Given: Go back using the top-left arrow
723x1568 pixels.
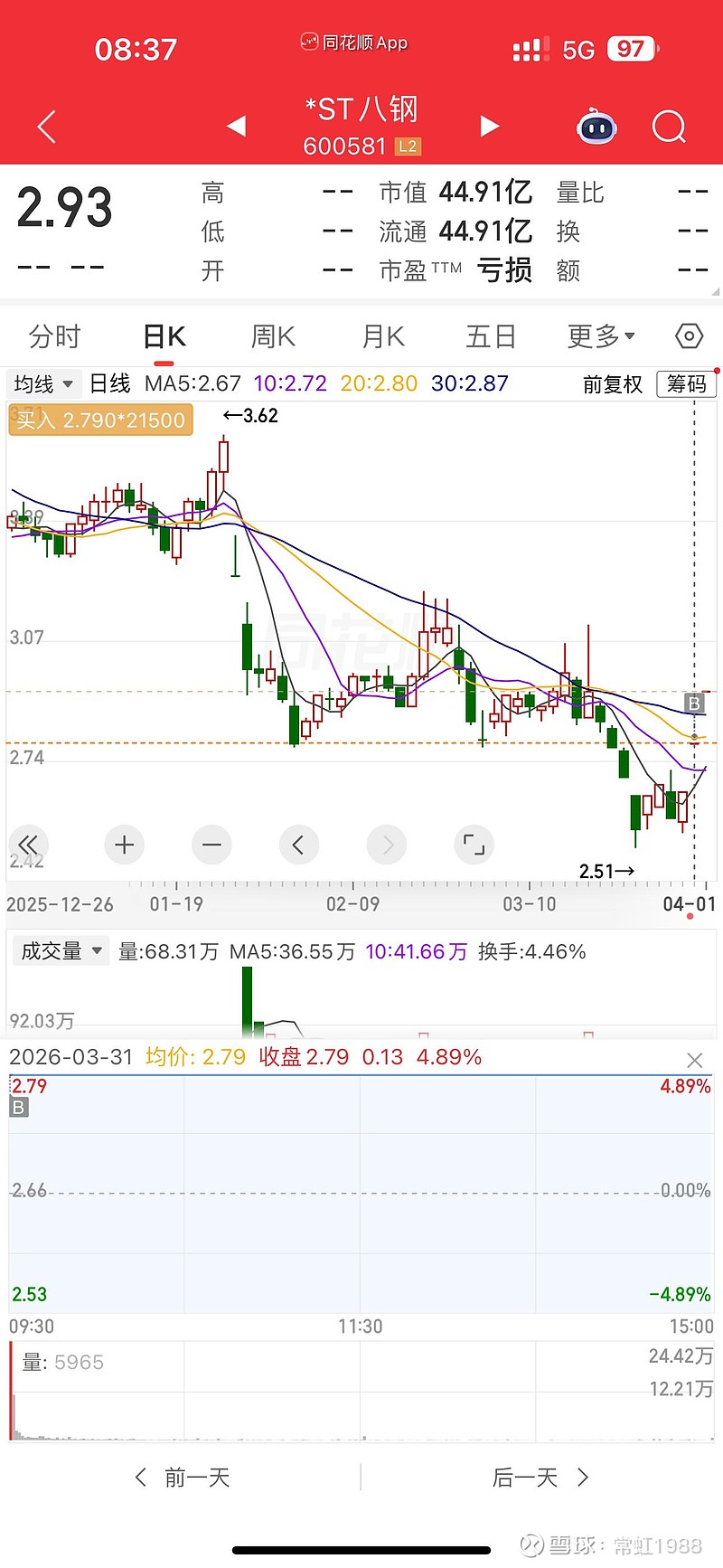Looking at the screenshot, I should click(x=47, y=127).
